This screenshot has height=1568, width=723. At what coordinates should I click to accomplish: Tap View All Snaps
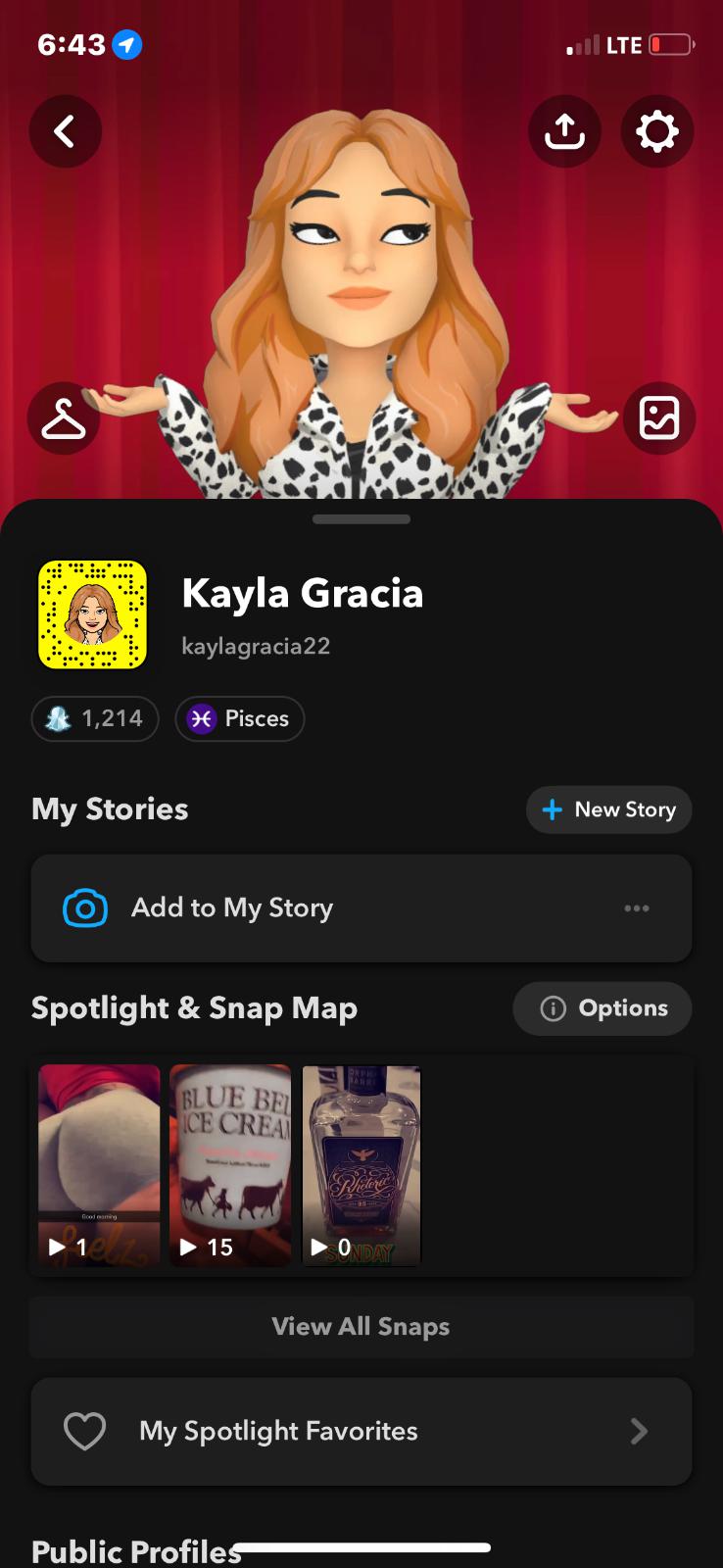(x=361, y=1327)
